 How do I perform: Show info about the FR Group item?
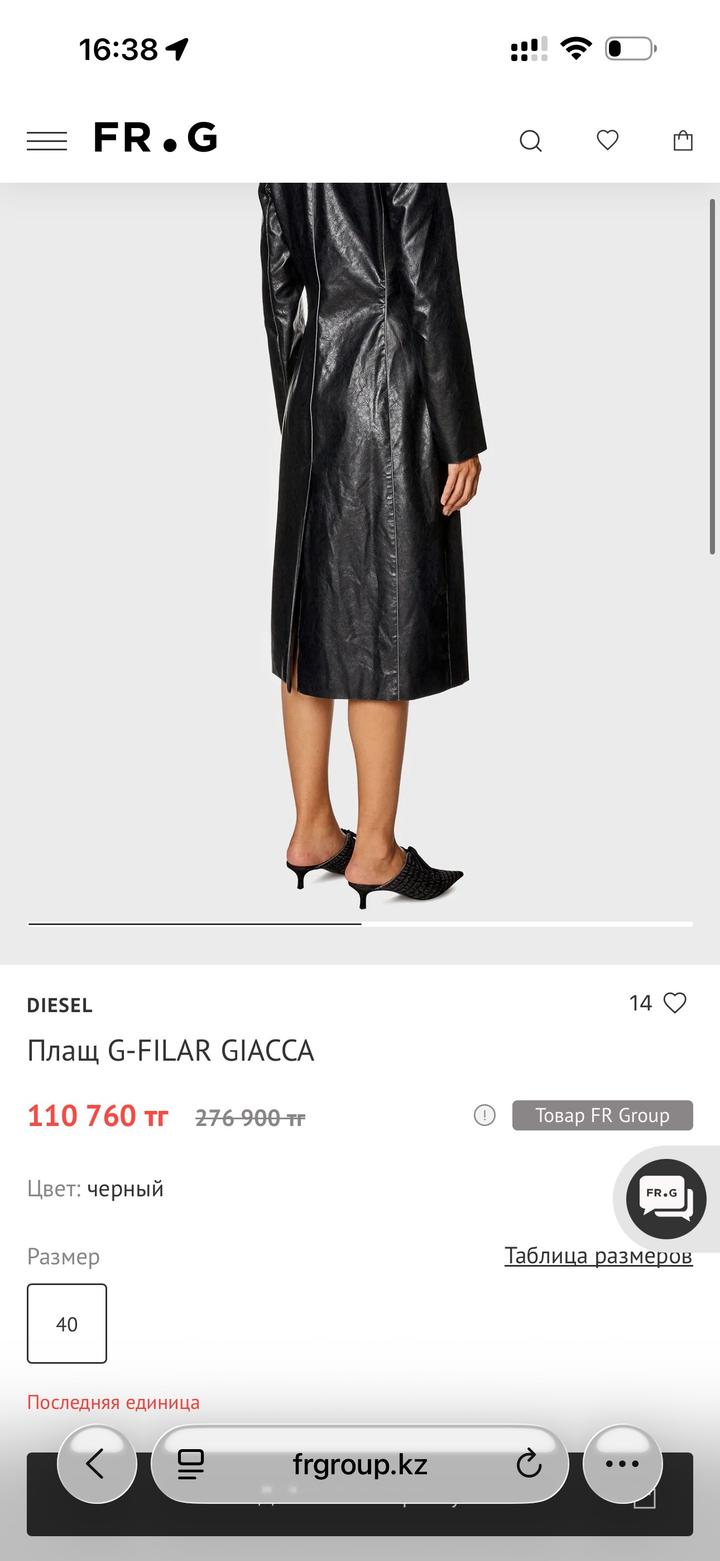pyautogui.click(x=485, y=1115)
